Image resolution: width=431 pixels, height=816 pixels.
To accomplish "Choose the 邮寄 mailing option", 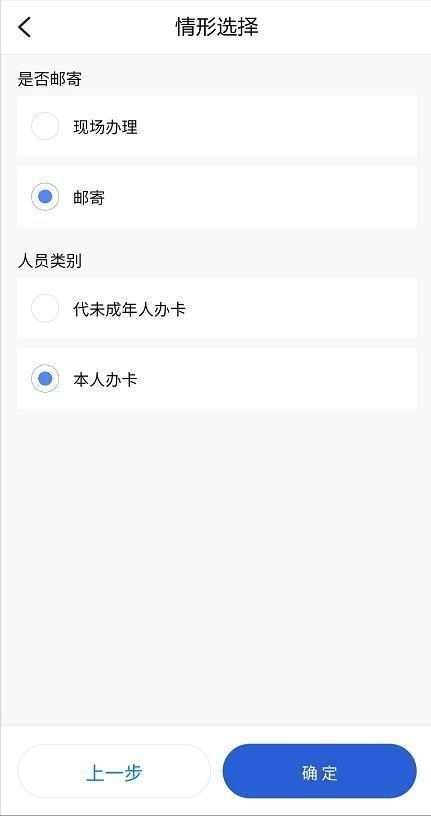I will pos(217,197).
